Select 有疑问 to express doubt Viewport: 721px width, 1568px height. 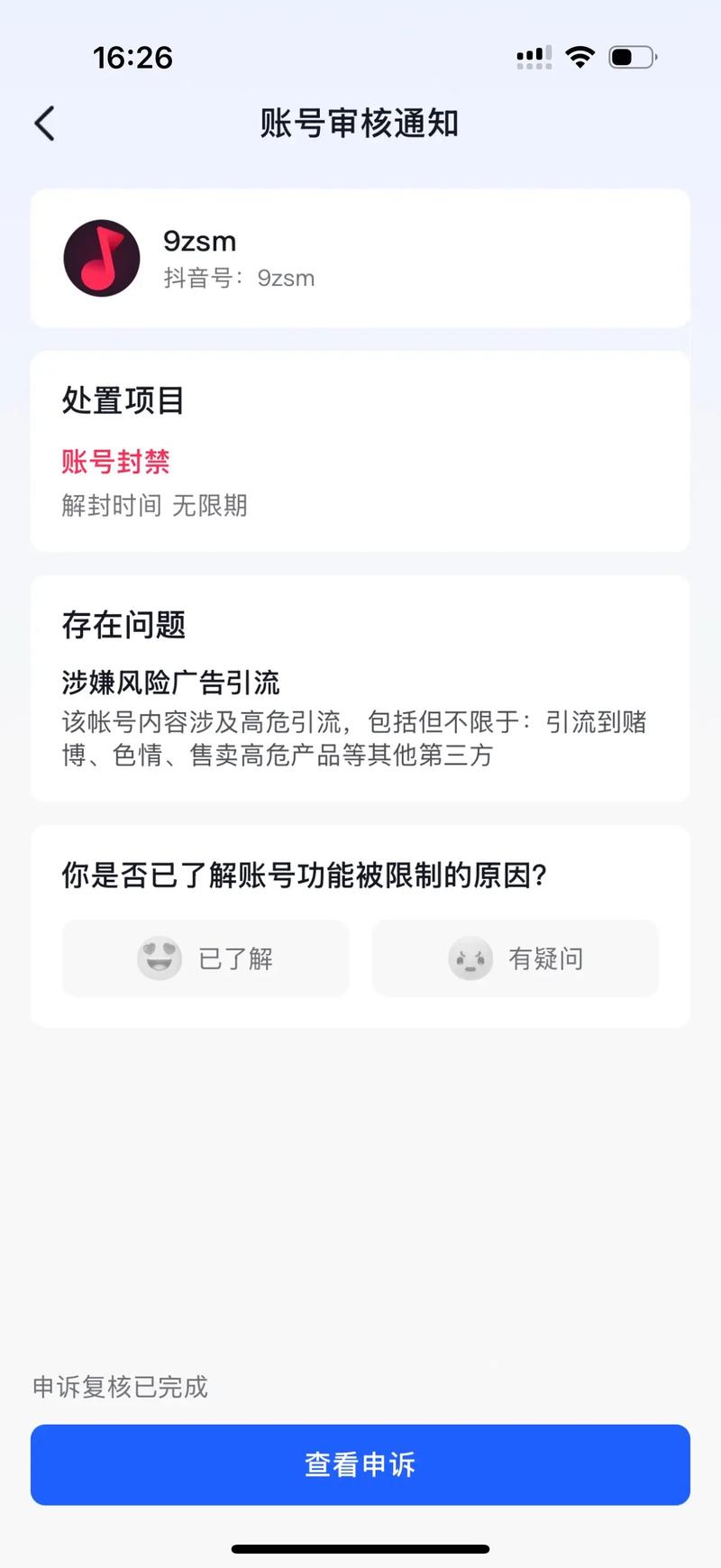[x=515, y=958]
